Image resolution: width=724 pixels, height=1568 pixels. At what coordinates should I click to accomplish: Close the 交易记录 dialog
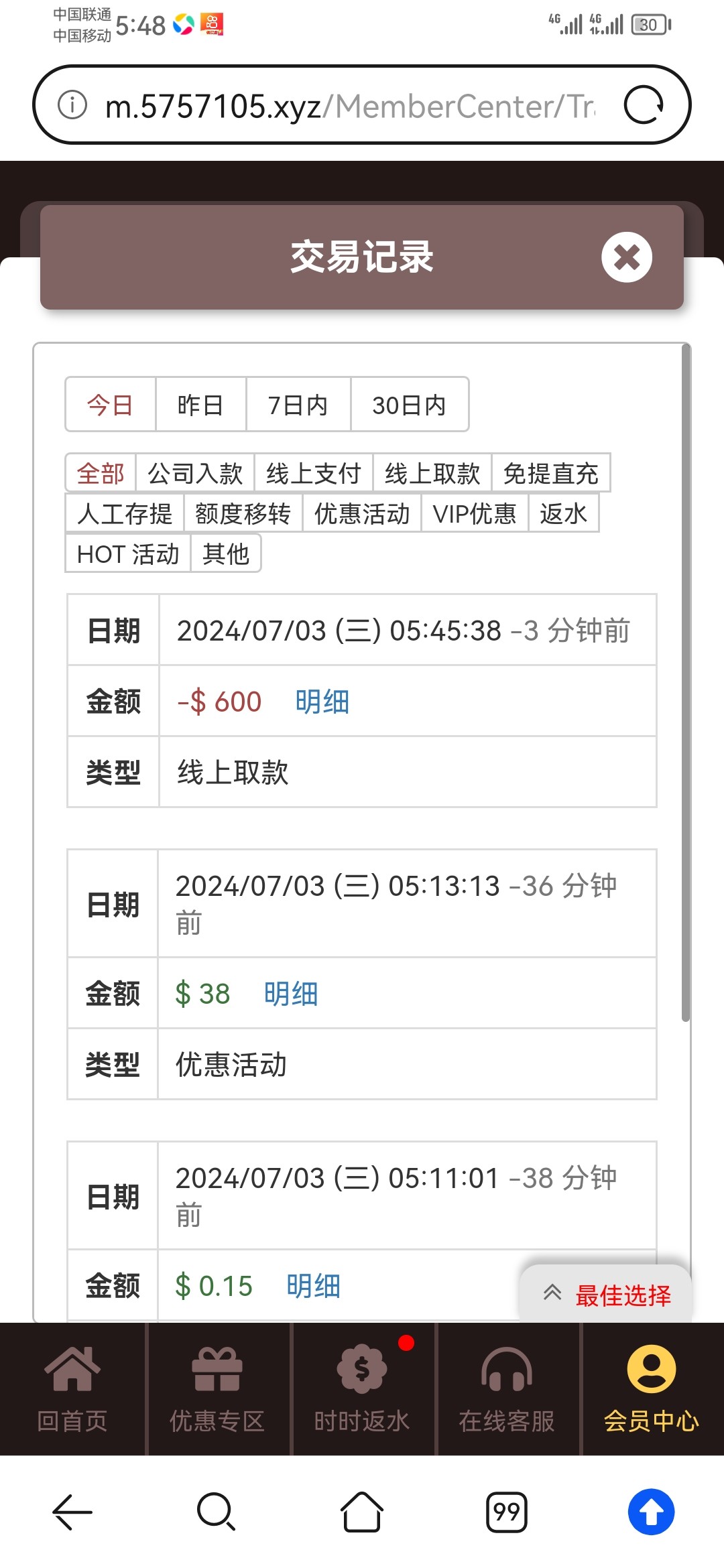click(x=626, y=257)
